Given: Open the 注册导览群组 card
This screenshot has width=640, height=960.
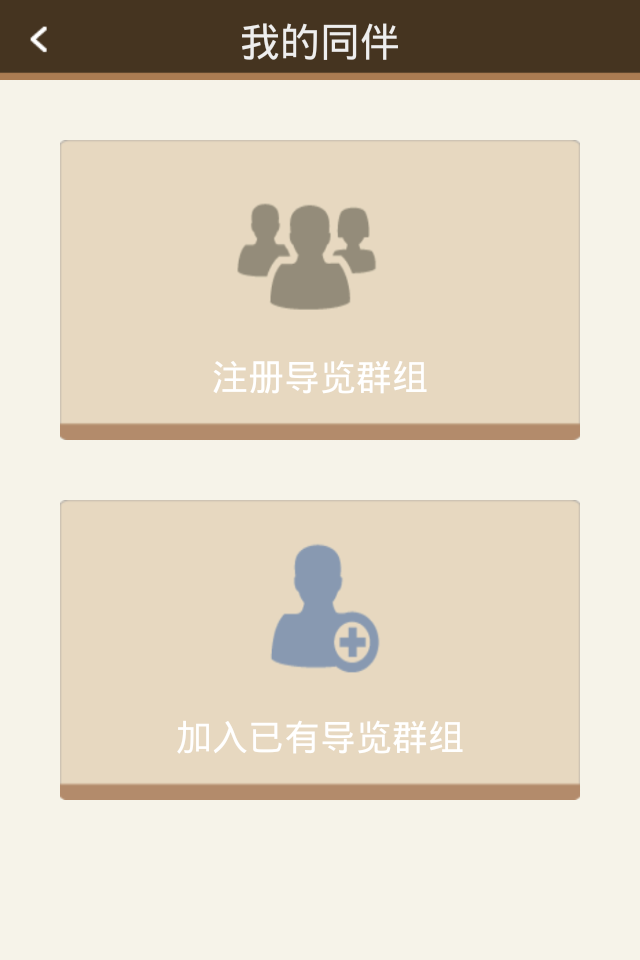Looking at the screenshot, I should click(320, 289).
